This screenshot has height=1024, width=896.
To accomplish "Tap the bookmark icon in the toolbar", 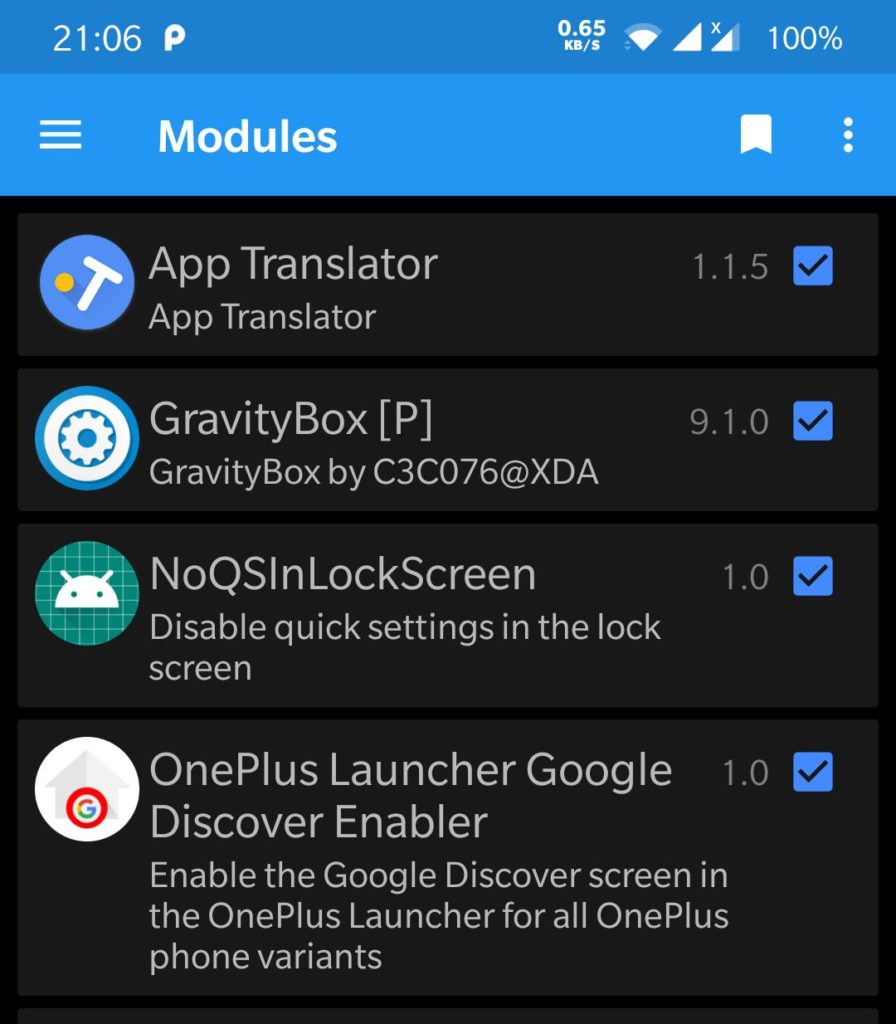I will coord(755,134).
